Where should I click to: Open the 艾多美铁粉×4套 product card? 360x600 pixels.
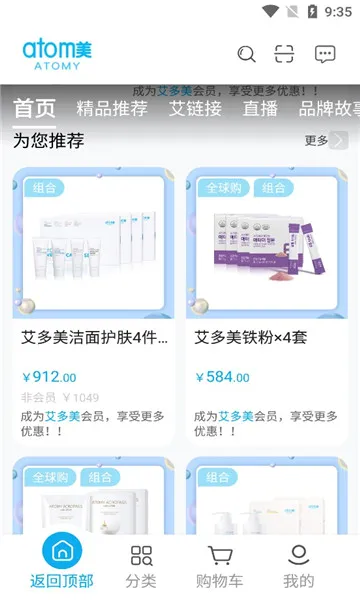267,306
